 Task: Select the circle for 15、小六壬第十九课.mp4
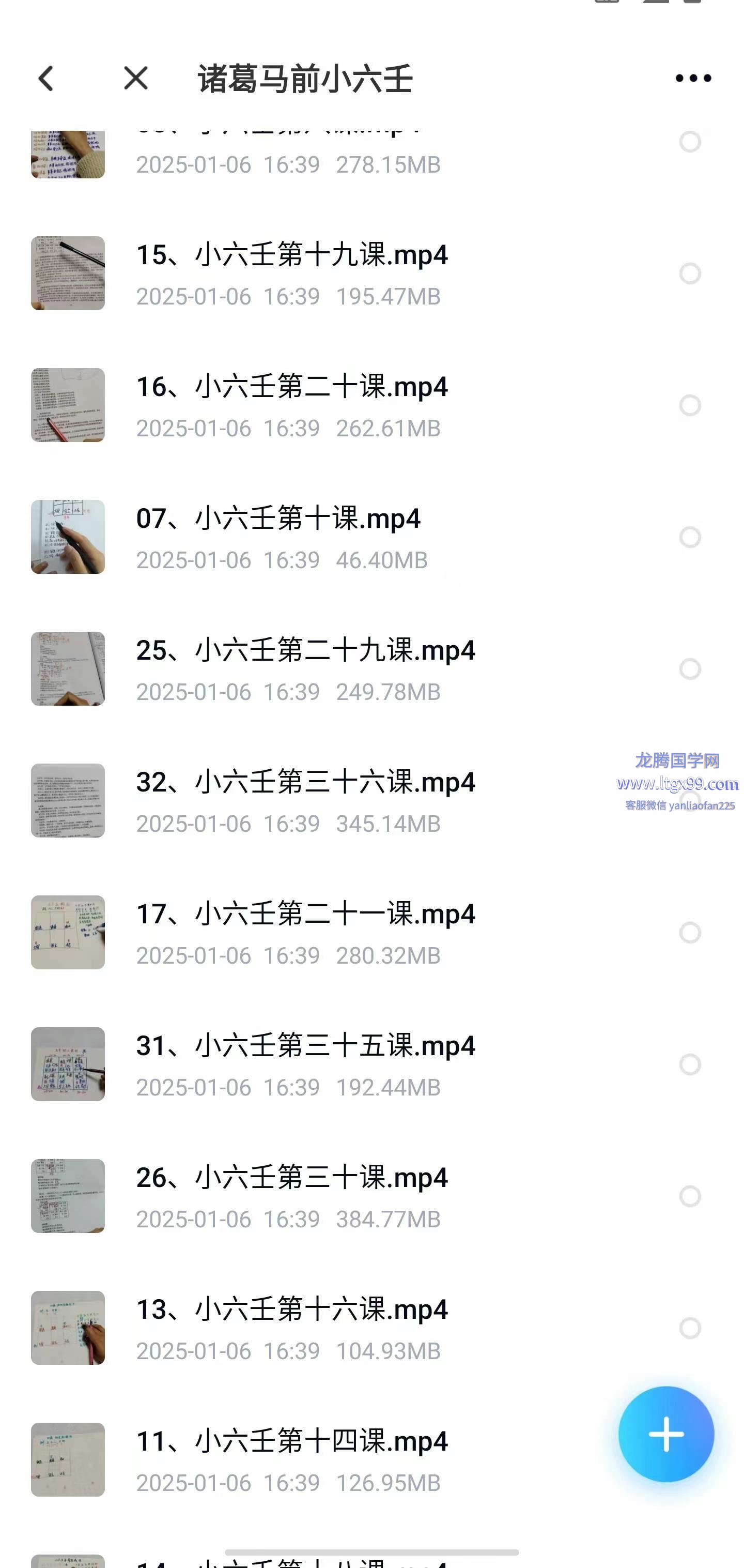click(690, 273)
